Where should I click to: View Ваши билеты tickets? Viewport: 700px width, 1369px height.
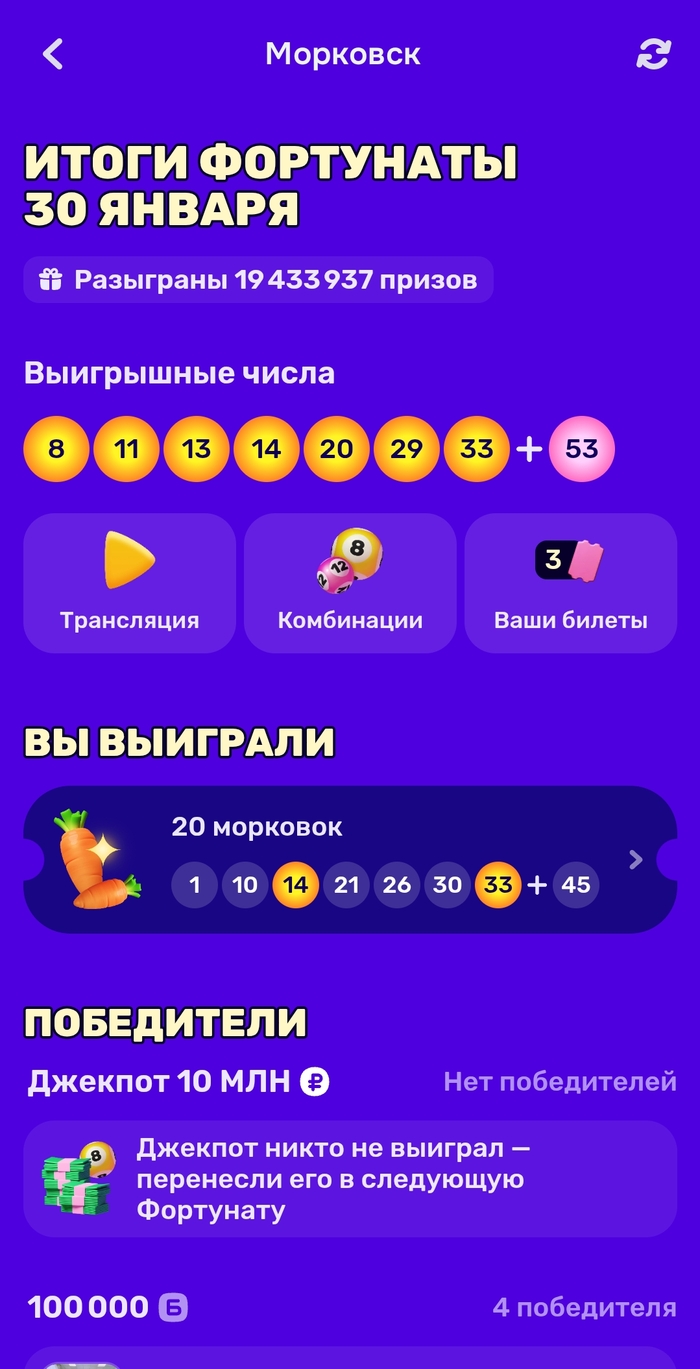coord(570,583)
